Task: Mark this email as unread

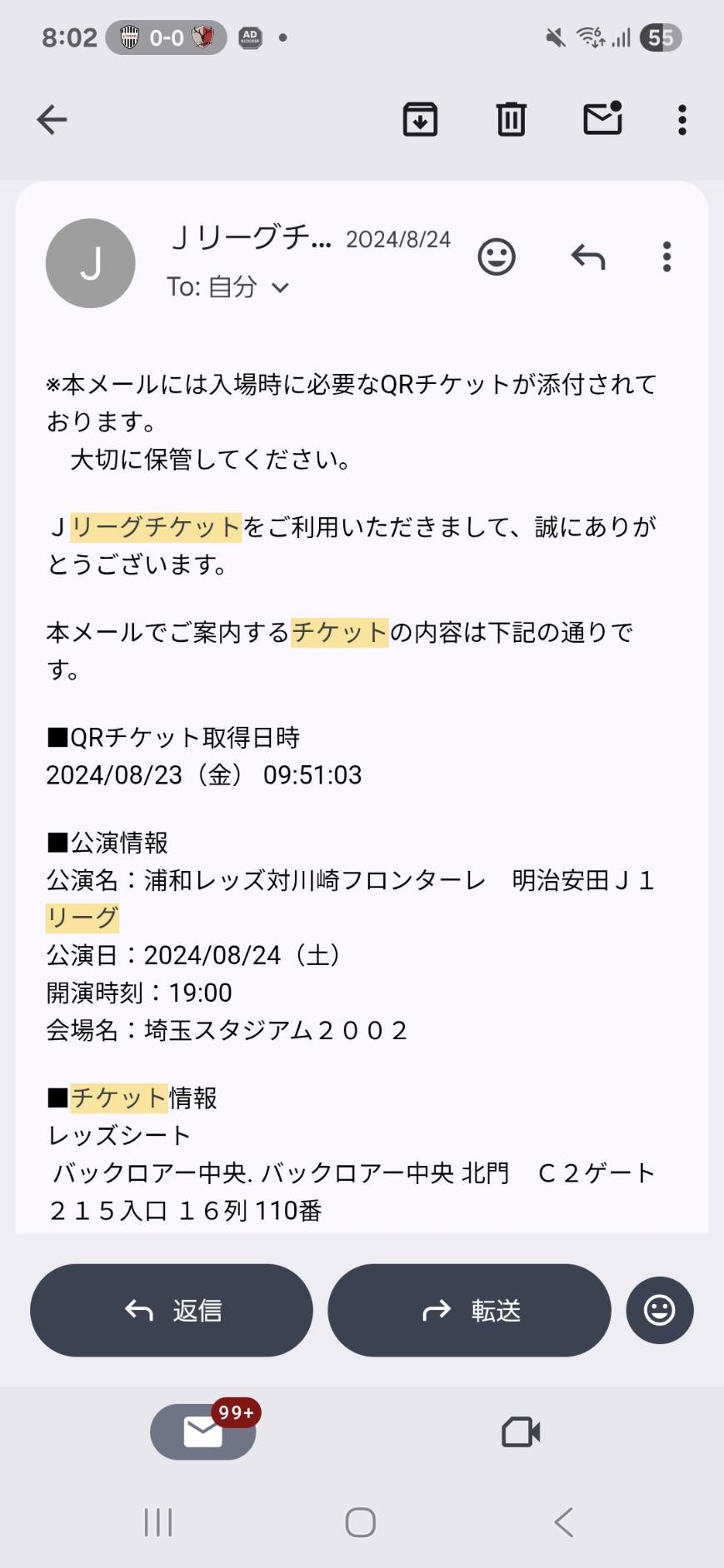Action: click(602, 119)
